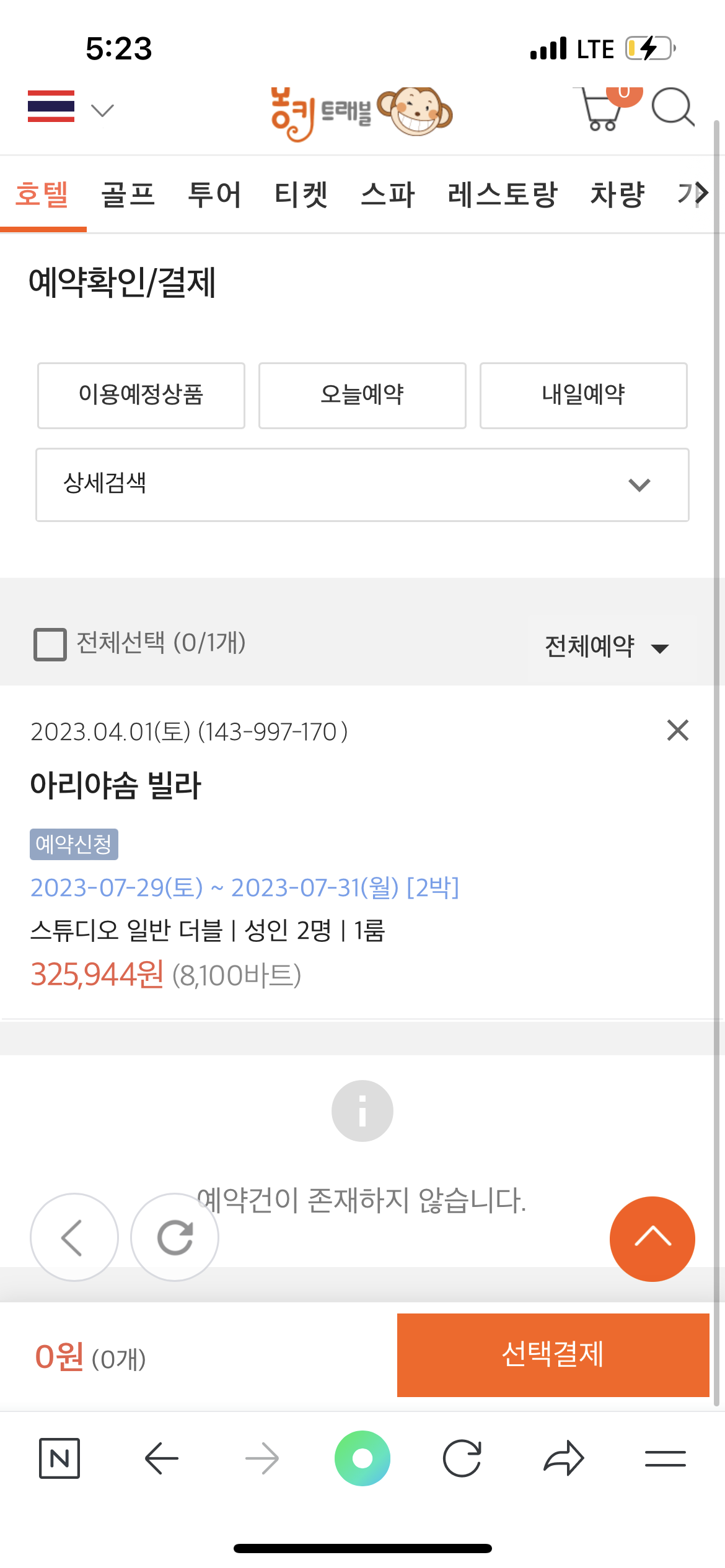Screen dimensions: 725x1568
Task: Check the 전체선택 checkbox
Action: click(x=50, y=644)
